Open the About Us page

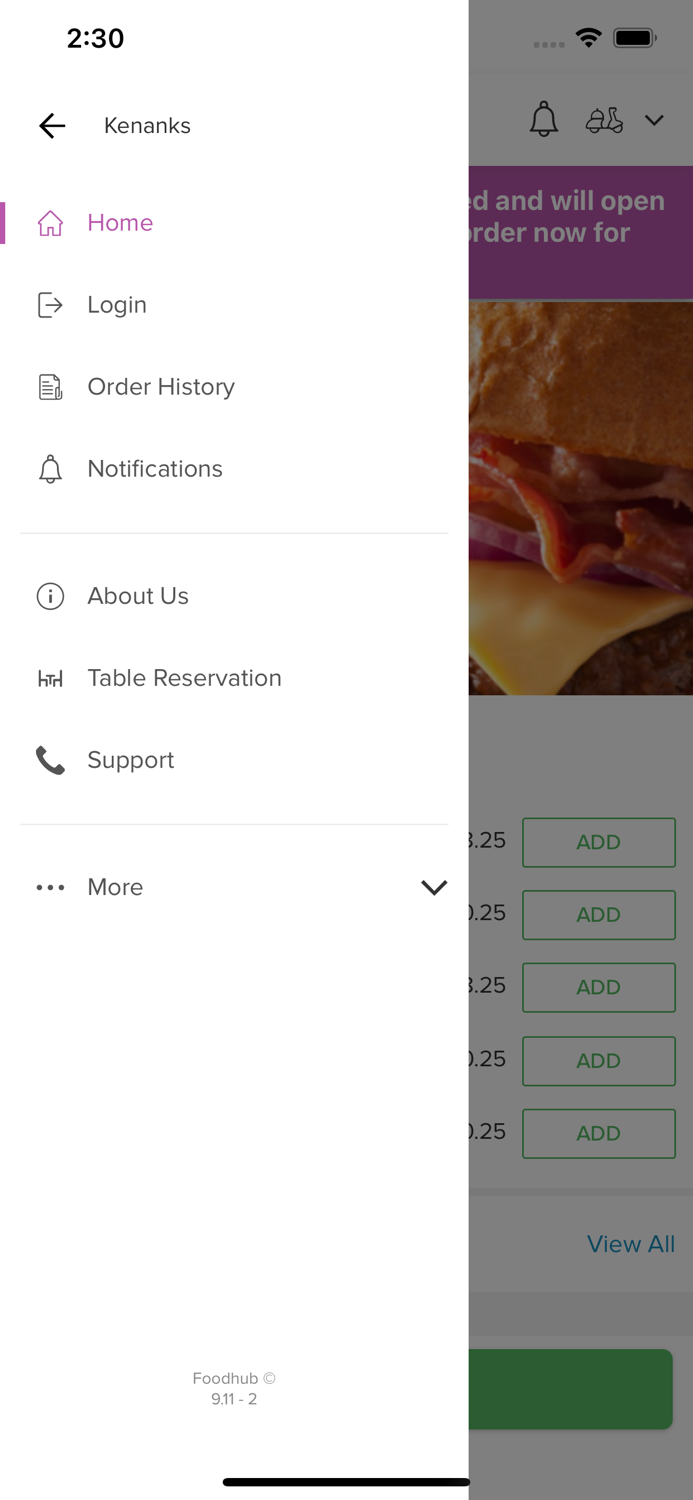(x=137, y=596)
